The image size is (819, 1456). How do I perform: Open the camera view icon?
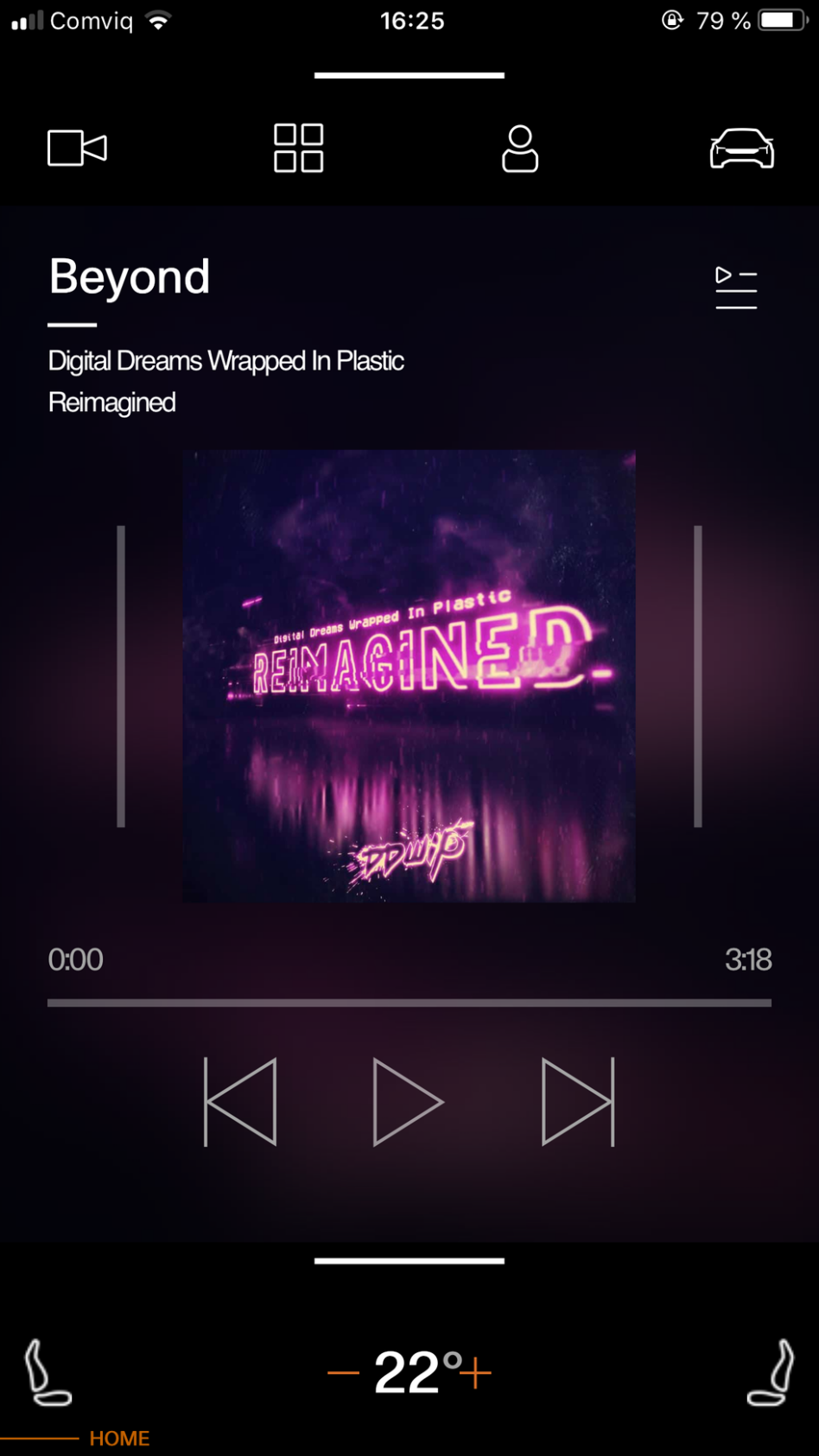pyautogui.click(x=77, y=148)
